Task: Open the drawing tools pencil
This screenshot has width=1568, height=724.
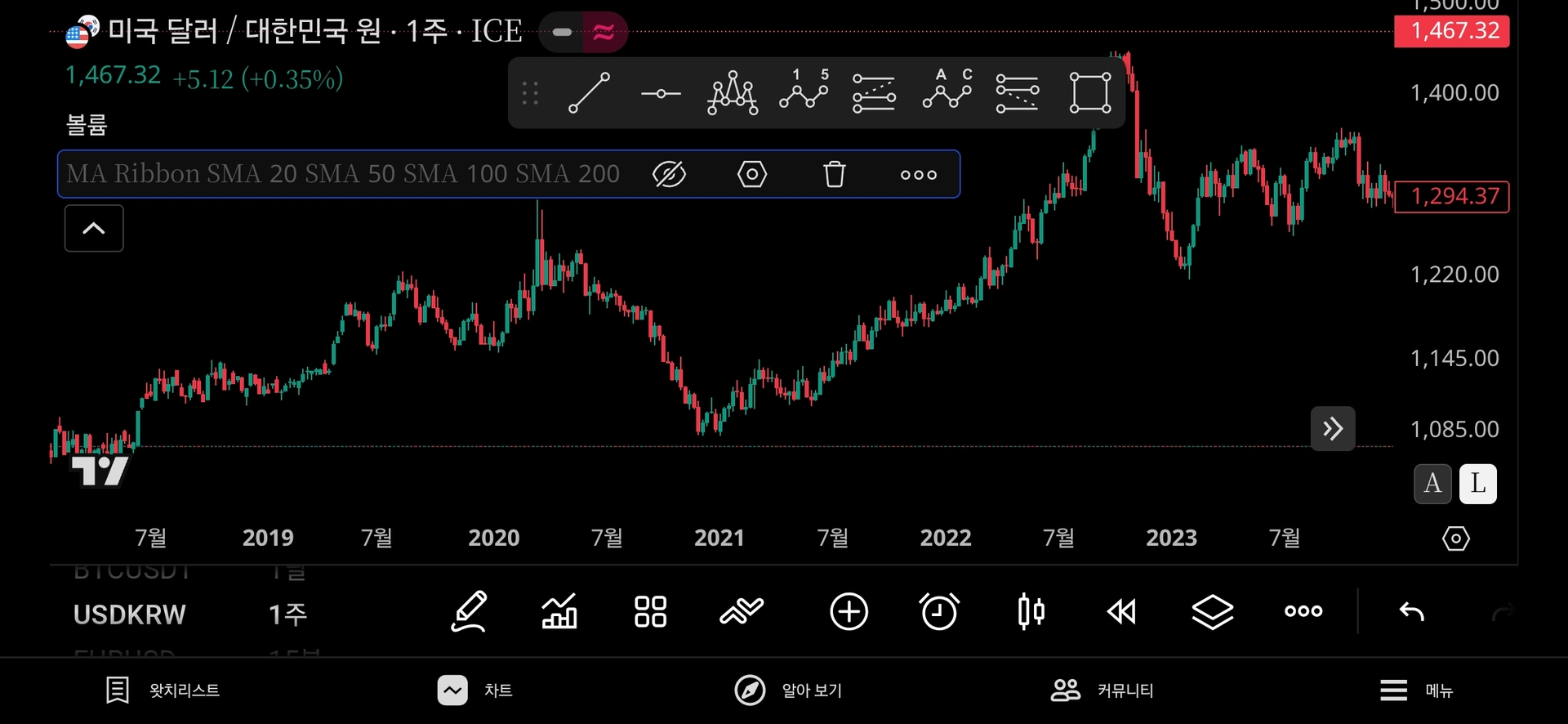Action: coord(470,611)
